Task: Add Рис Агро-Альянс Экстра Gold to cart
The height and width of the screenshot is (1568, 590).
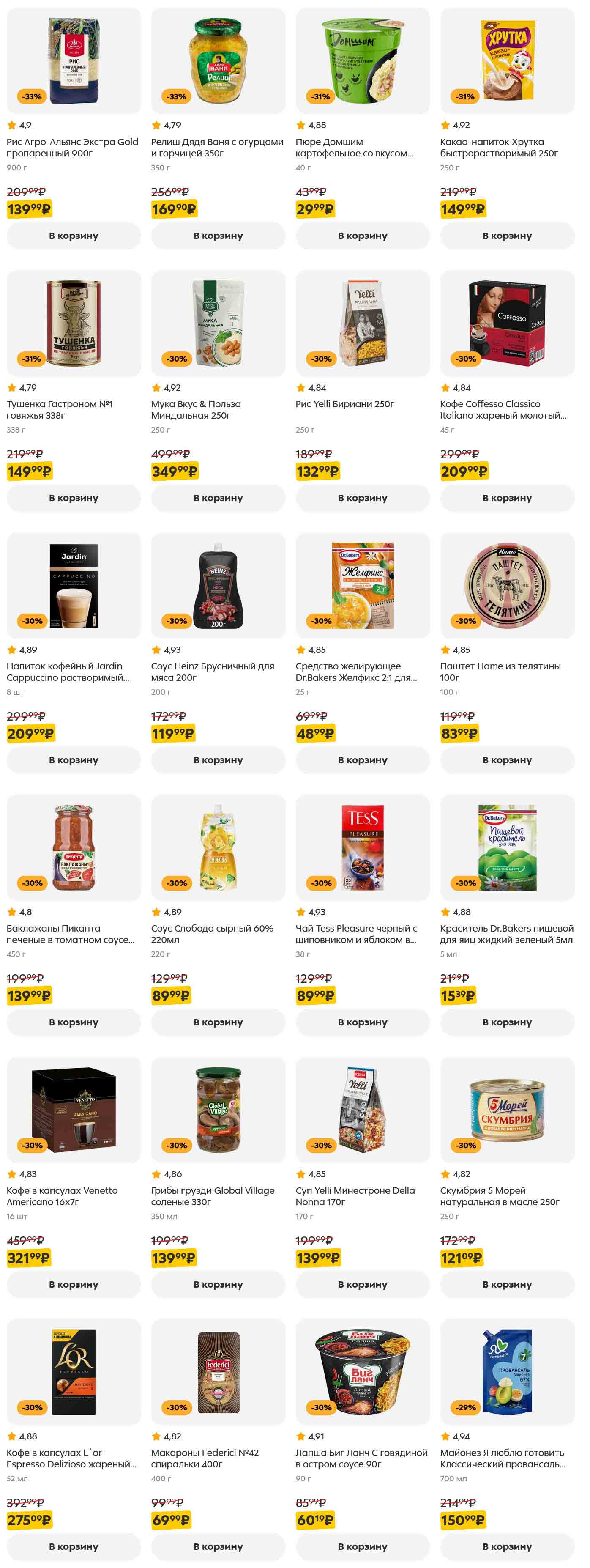Action: point(73,236)
